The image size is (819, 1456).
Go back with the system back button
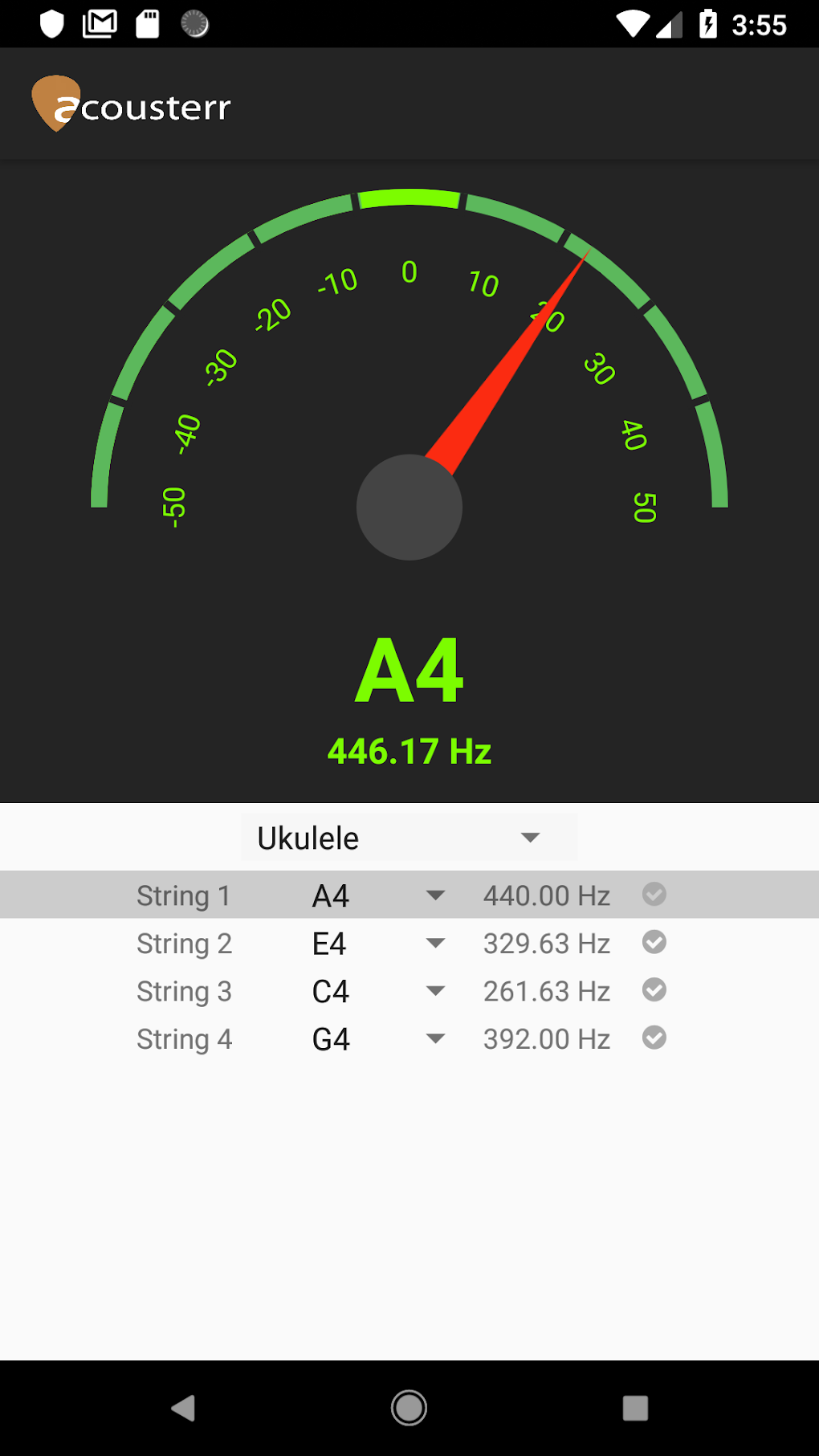coord(183,1408)
